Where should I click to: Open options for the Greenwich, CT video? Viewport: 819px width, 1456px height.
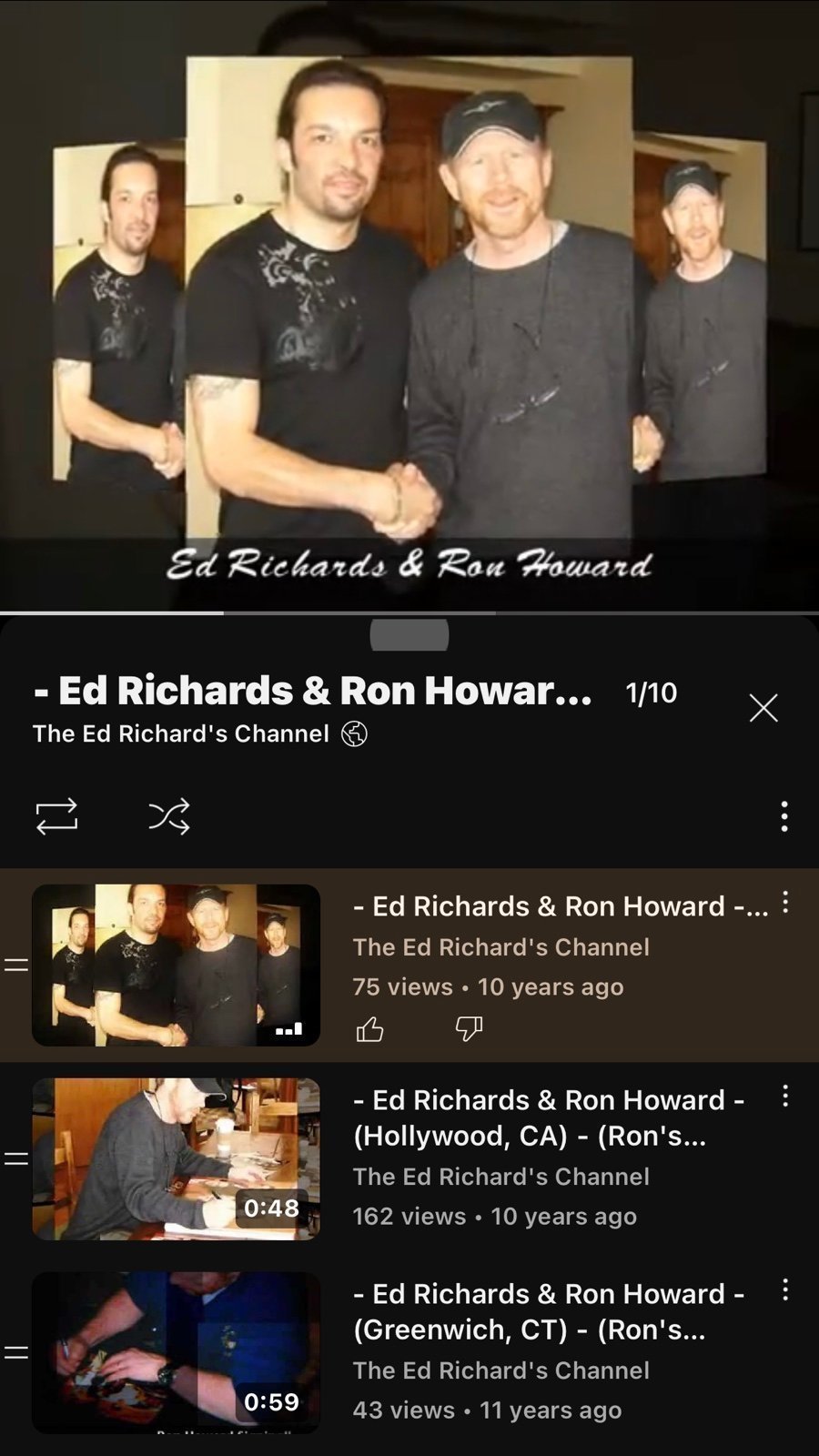coord(785,1289)
